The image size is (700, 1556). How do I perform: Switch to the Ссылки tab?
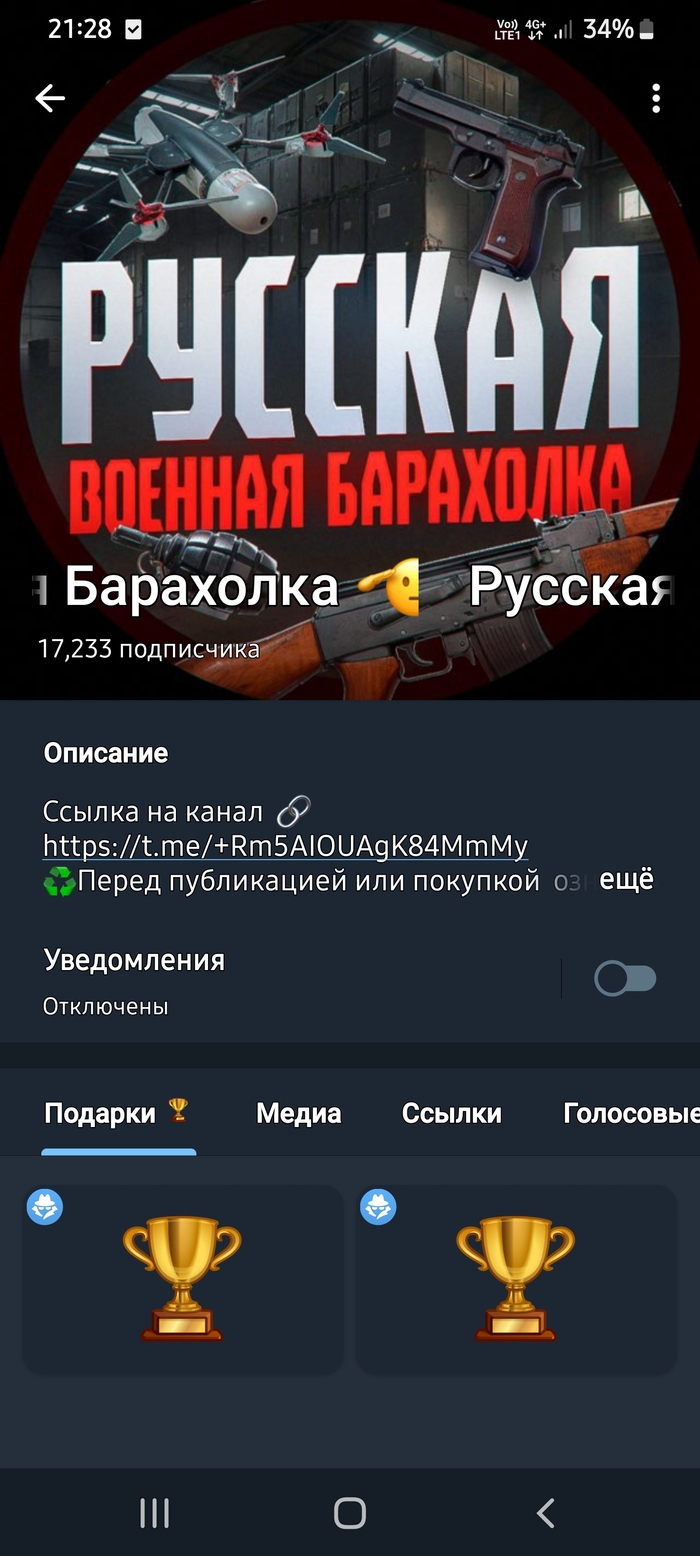coord(451,1114)
